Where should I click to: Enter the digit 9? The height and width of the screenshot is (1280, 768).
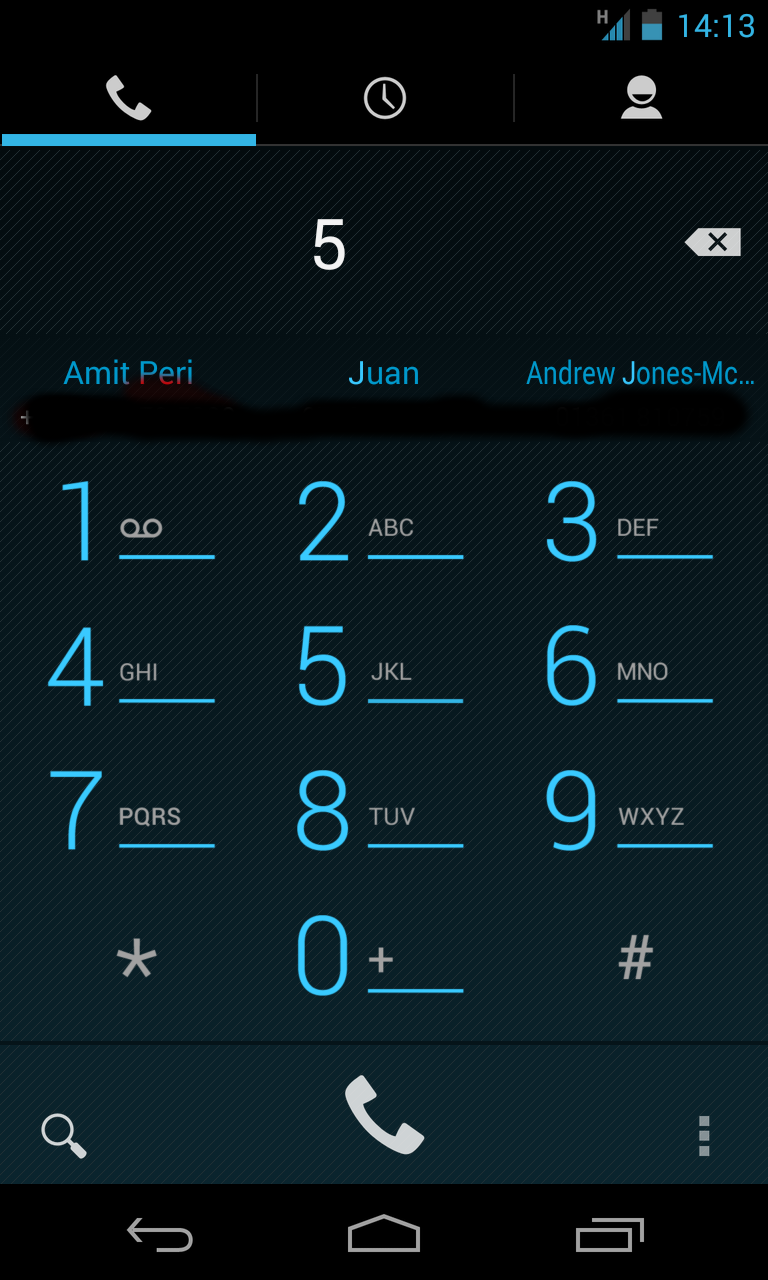(x=628, y=811)
